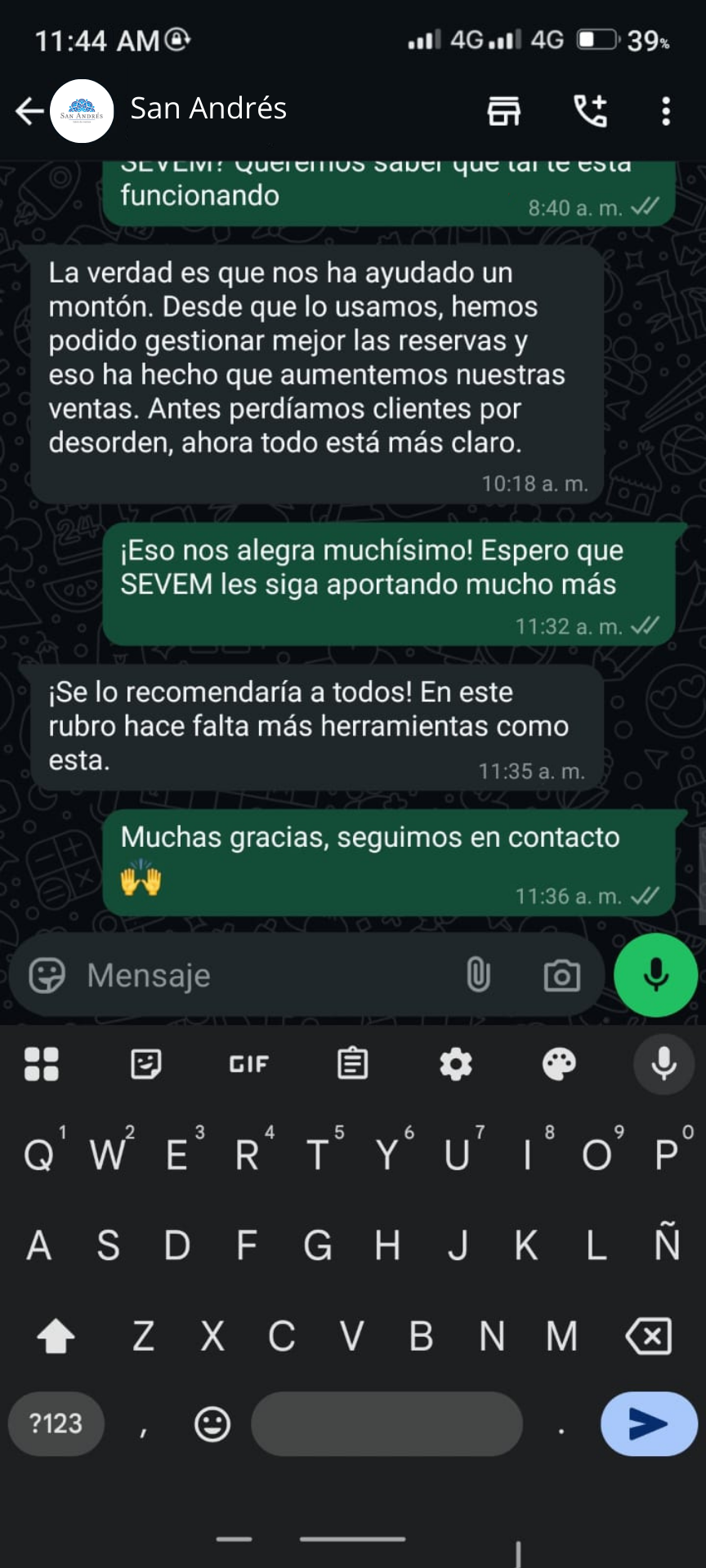Open the sticker and emoji picker in message bar
This screenshot has height=1568, width=706.
[x=47, y=975]
